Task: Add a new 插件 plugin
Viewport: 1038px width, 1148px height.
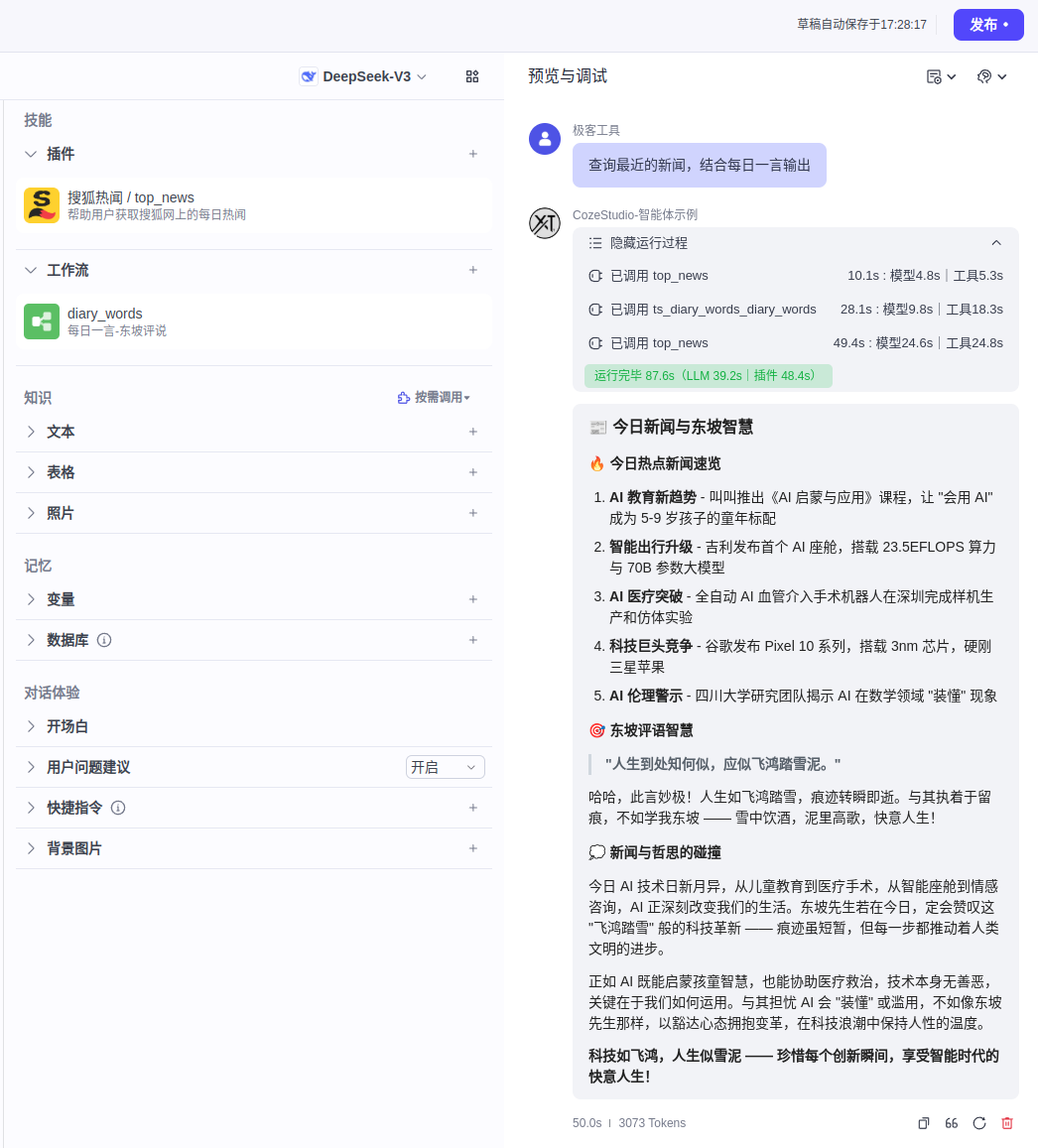Action: [x=473, y=154]
